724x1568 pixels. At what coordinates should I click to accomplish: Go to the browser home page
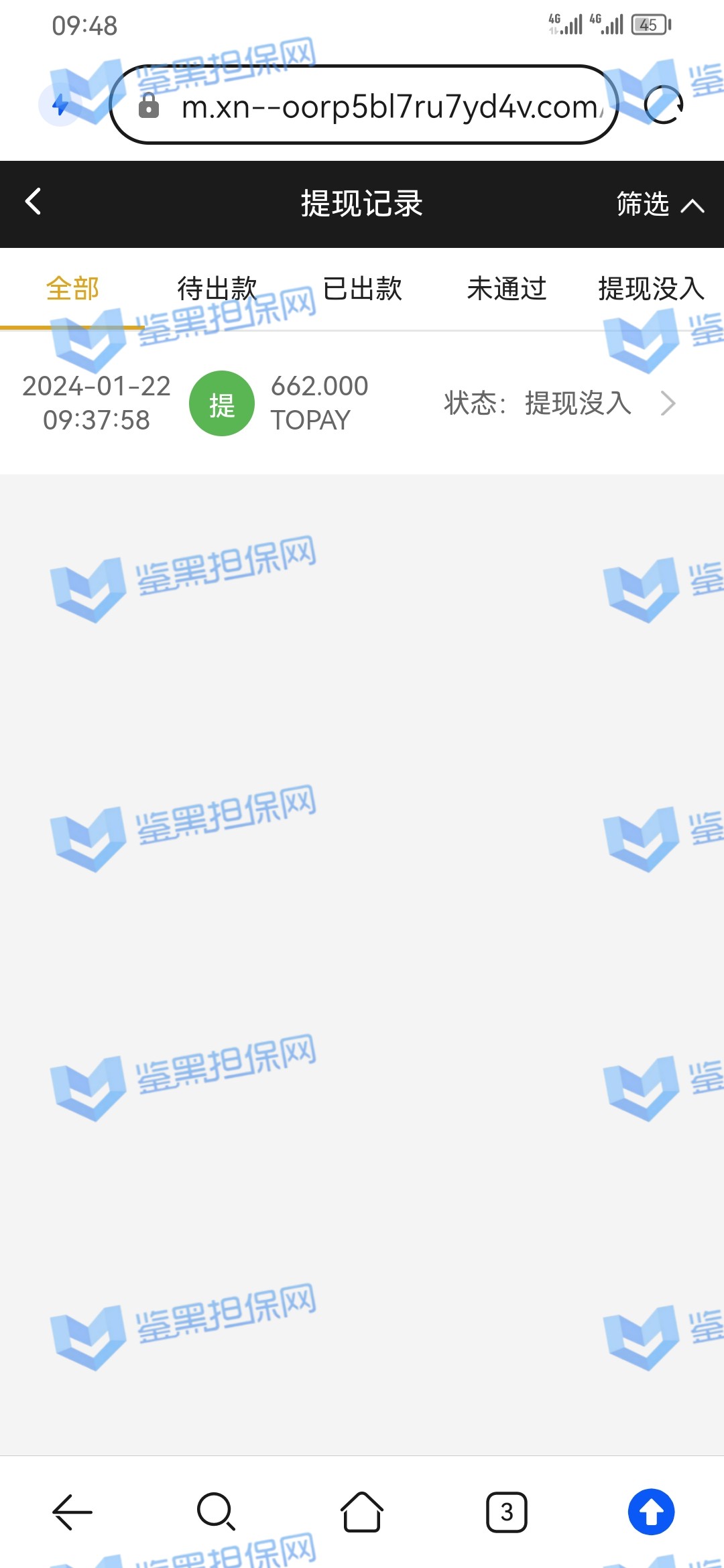[x=362, y=1512]
